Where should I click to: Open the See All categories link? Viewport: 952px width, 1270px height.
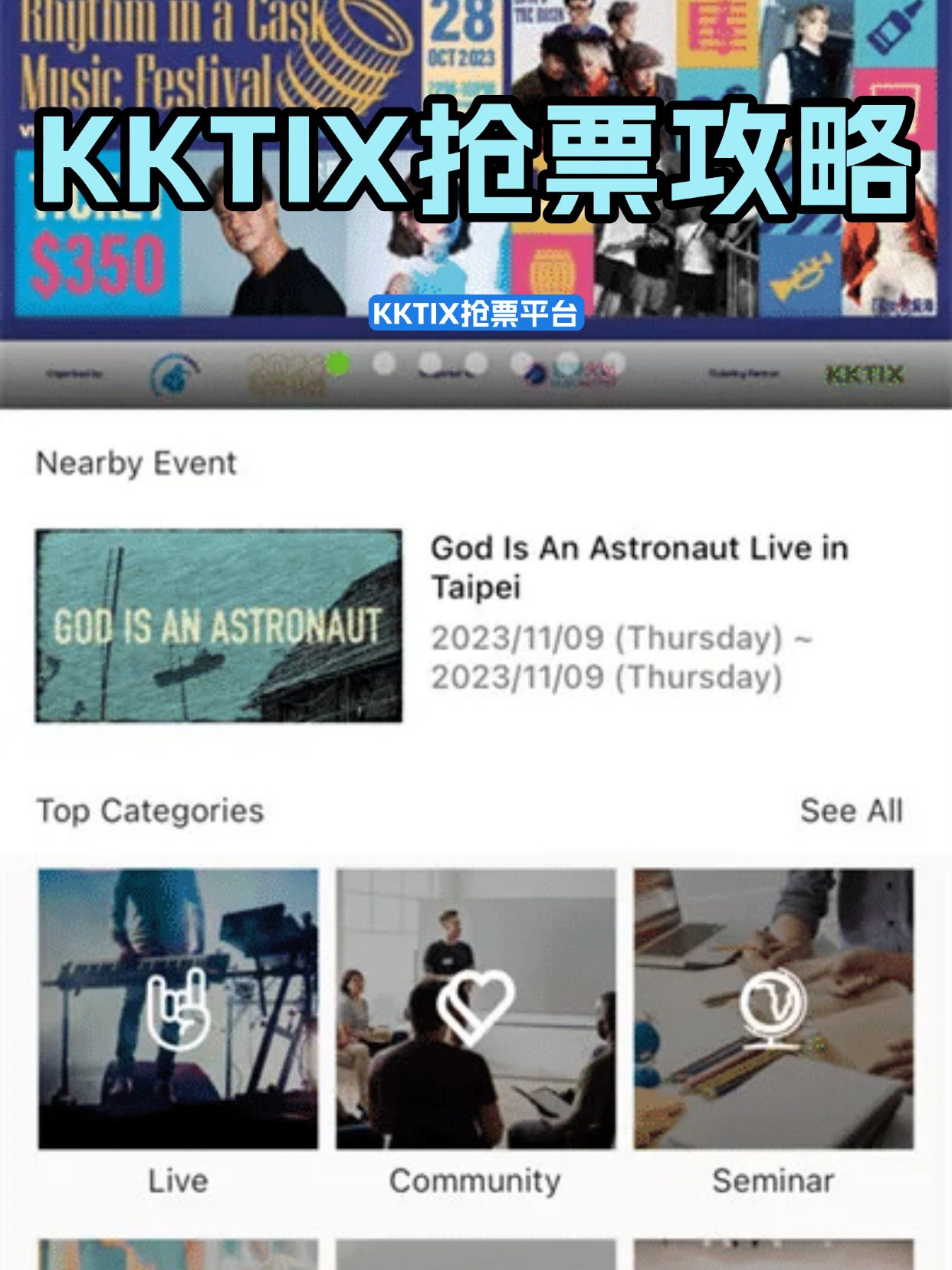click(x=852, y=811)
